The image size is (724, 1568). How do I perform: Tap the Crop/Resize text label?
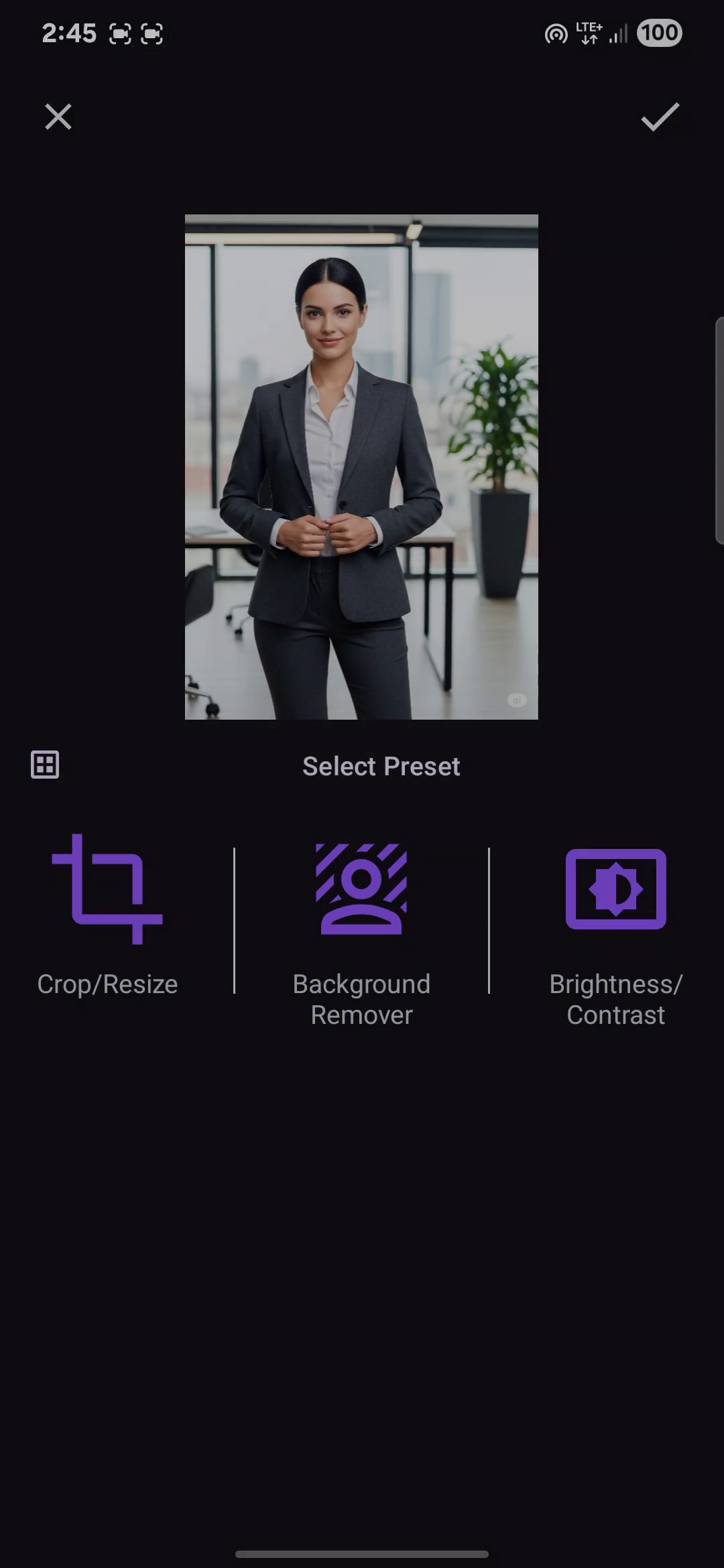click(107, 983)
